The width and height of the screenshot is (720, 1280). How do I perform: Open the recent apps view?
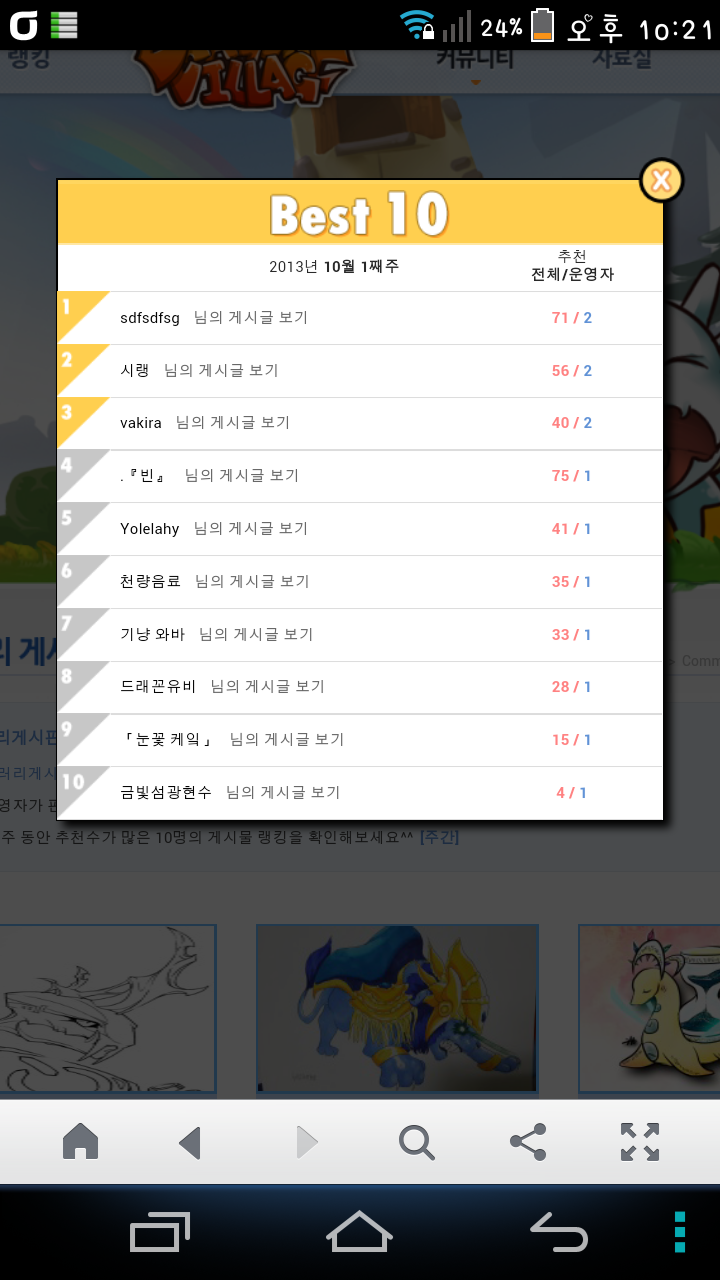160,1232
